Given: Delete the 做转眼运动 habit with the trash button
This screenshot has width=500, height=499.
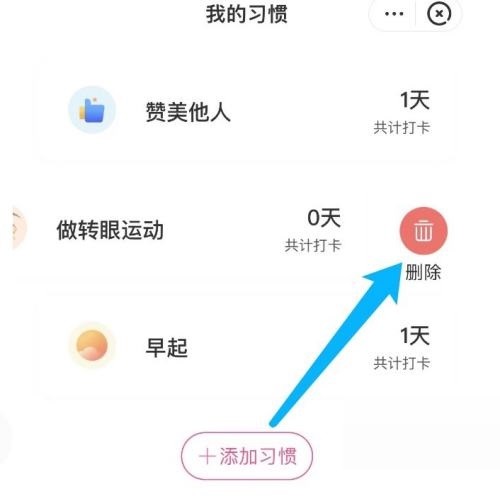Looking at the screenshot, I should [423, 231].
